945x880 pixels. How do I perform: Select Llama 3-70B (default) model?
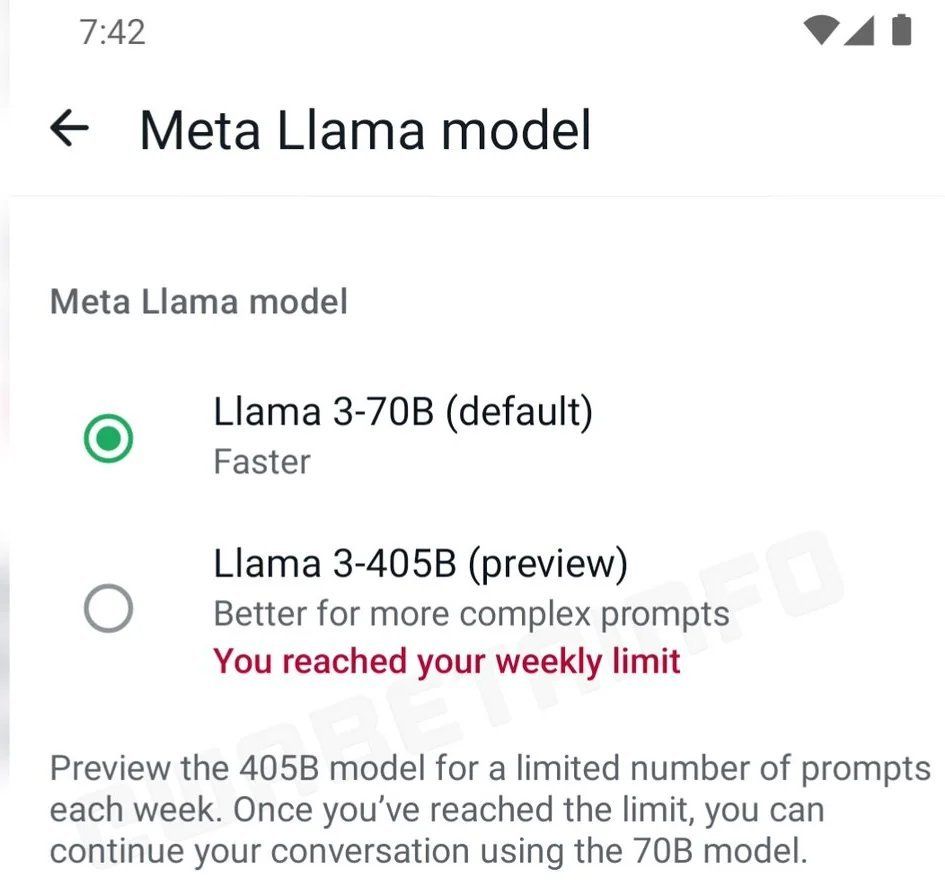(x=108, y=438)
